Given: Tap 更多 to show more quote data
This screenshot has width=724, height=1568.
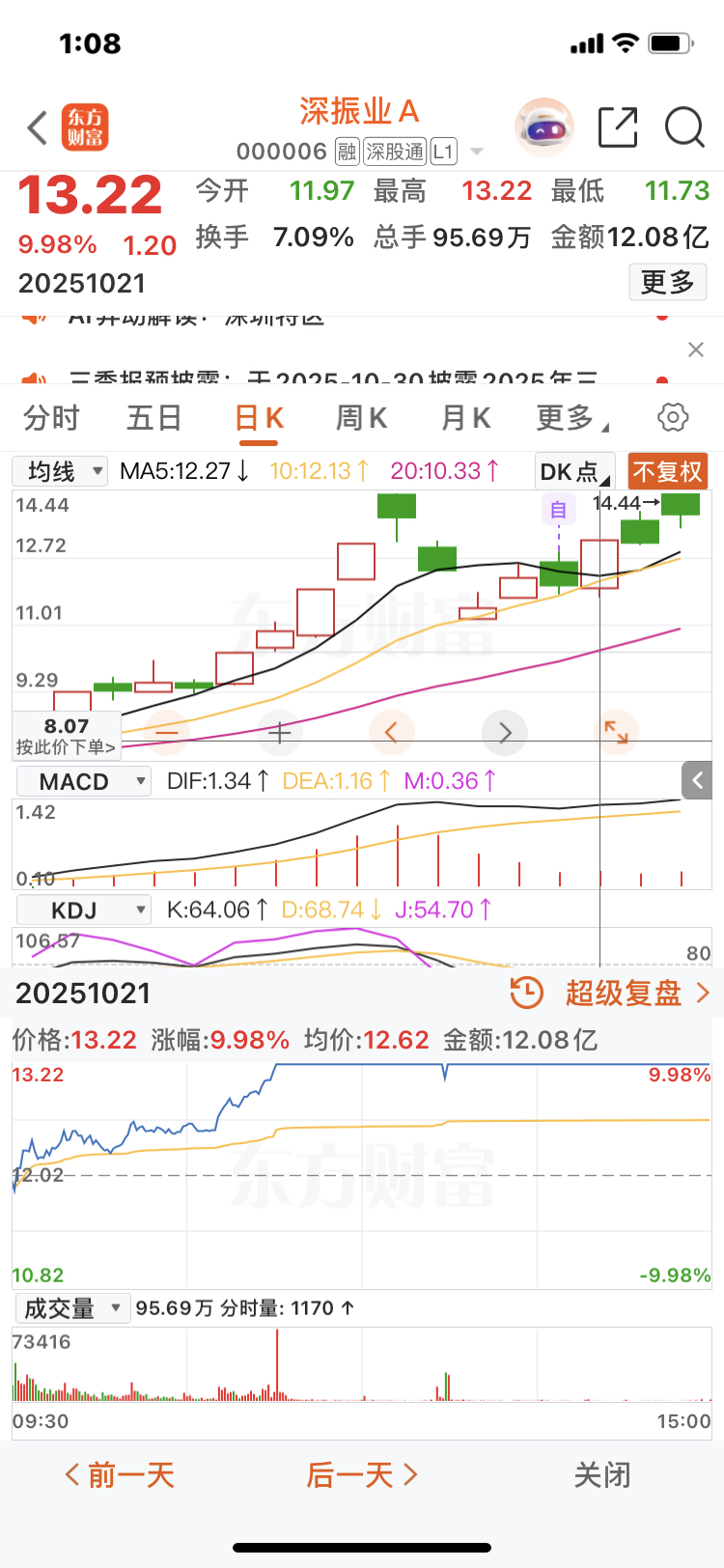Looking at the screenshot, I should tap(667, 282).
